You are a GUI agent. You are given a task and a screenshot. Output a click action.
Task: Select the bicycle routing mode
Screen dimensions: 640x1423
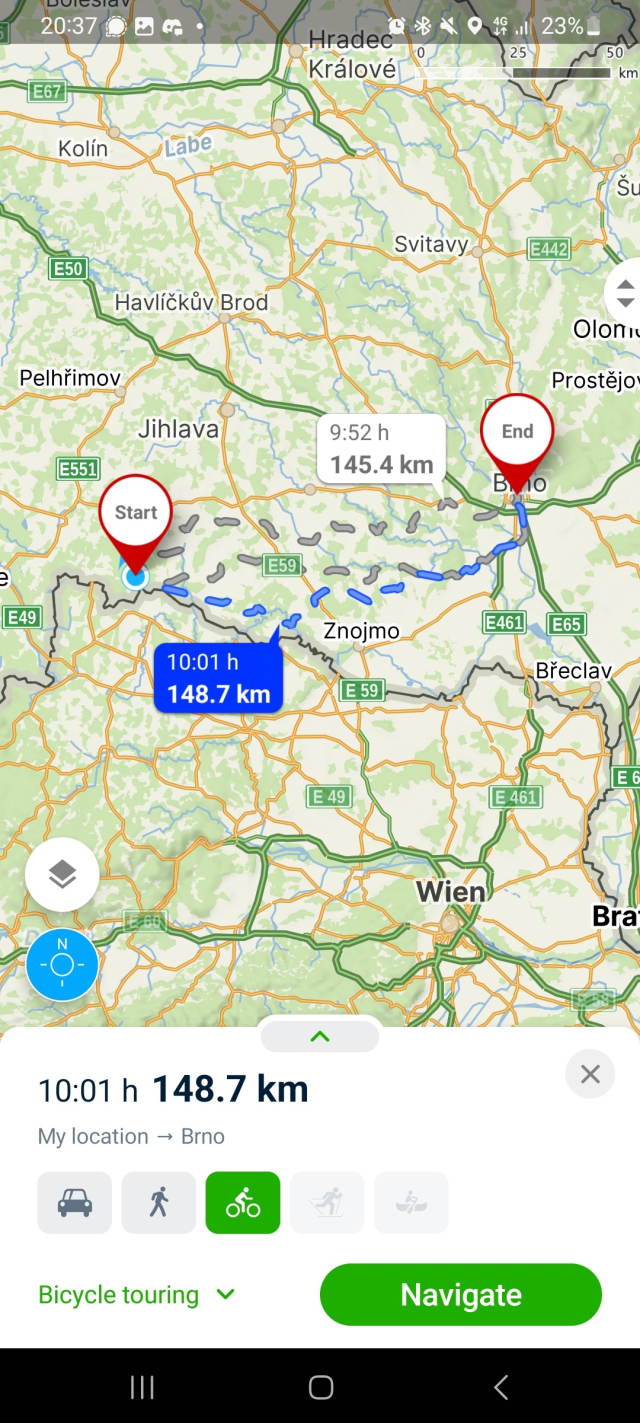coord(243,1203)
